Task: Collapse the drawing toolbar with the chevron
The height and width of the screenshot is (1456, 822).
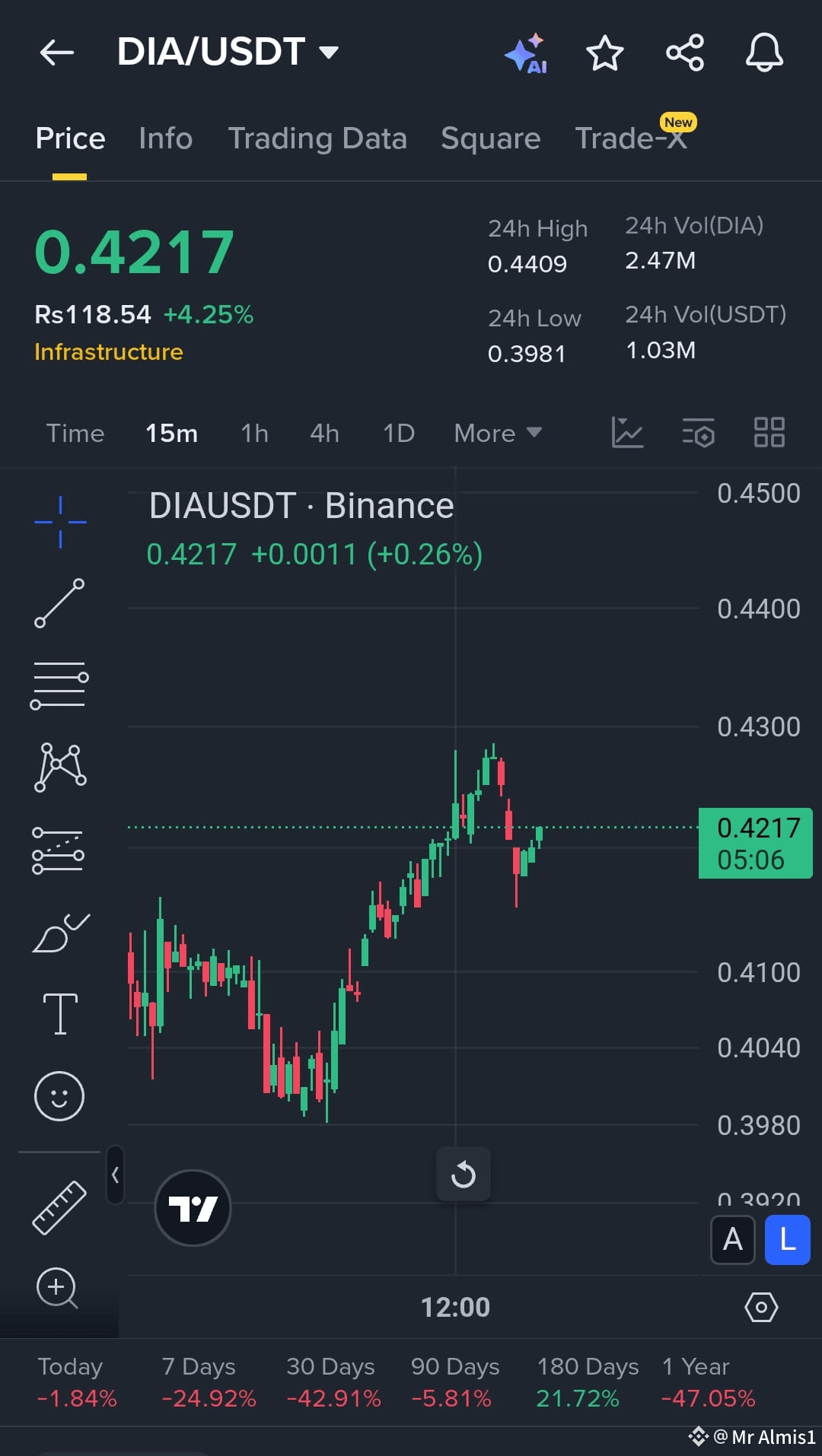Action: tap(116, 1175)
